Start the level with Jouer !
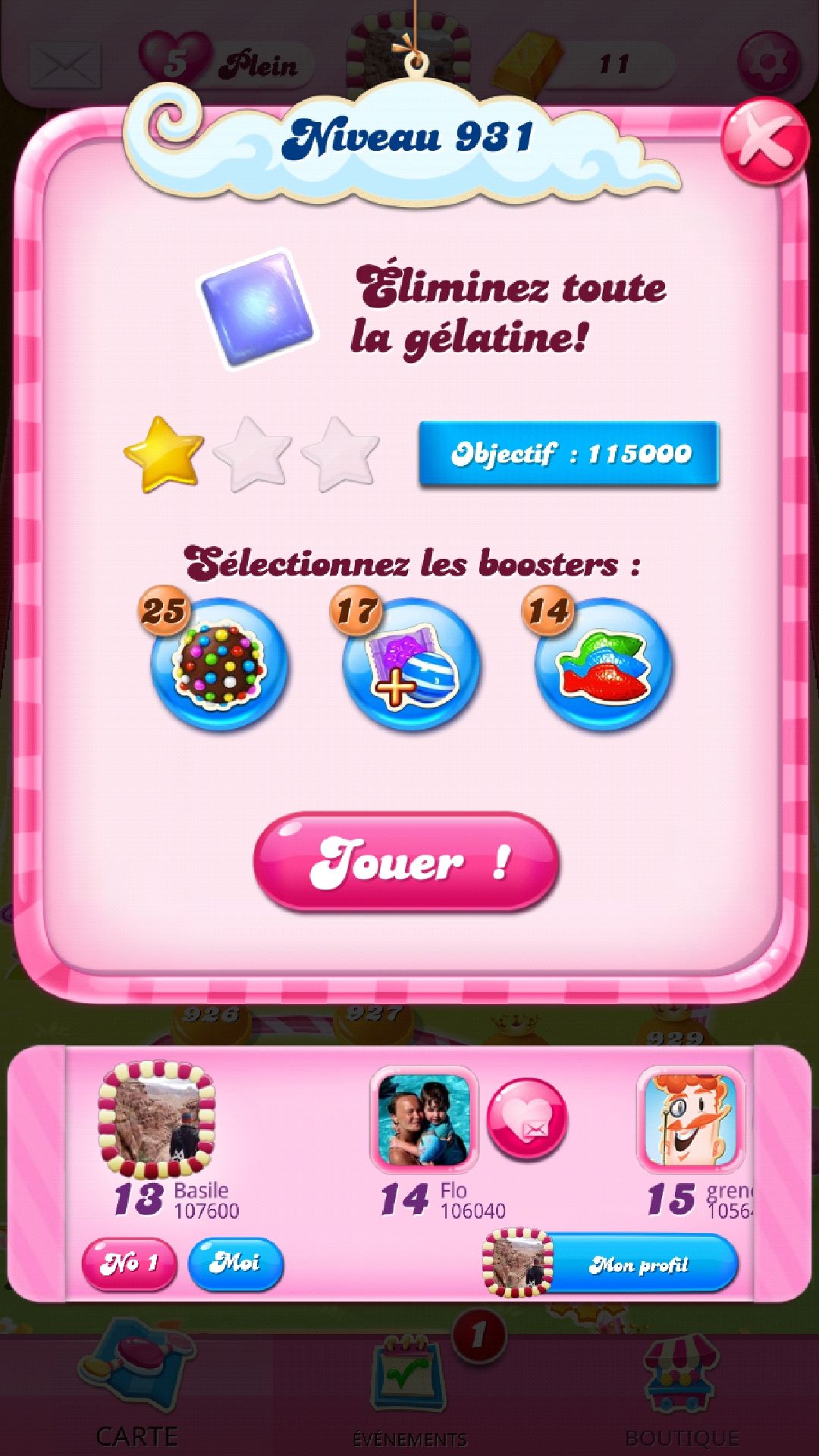The width and height of the screenshot is (819, 1456). pos(406,861)
